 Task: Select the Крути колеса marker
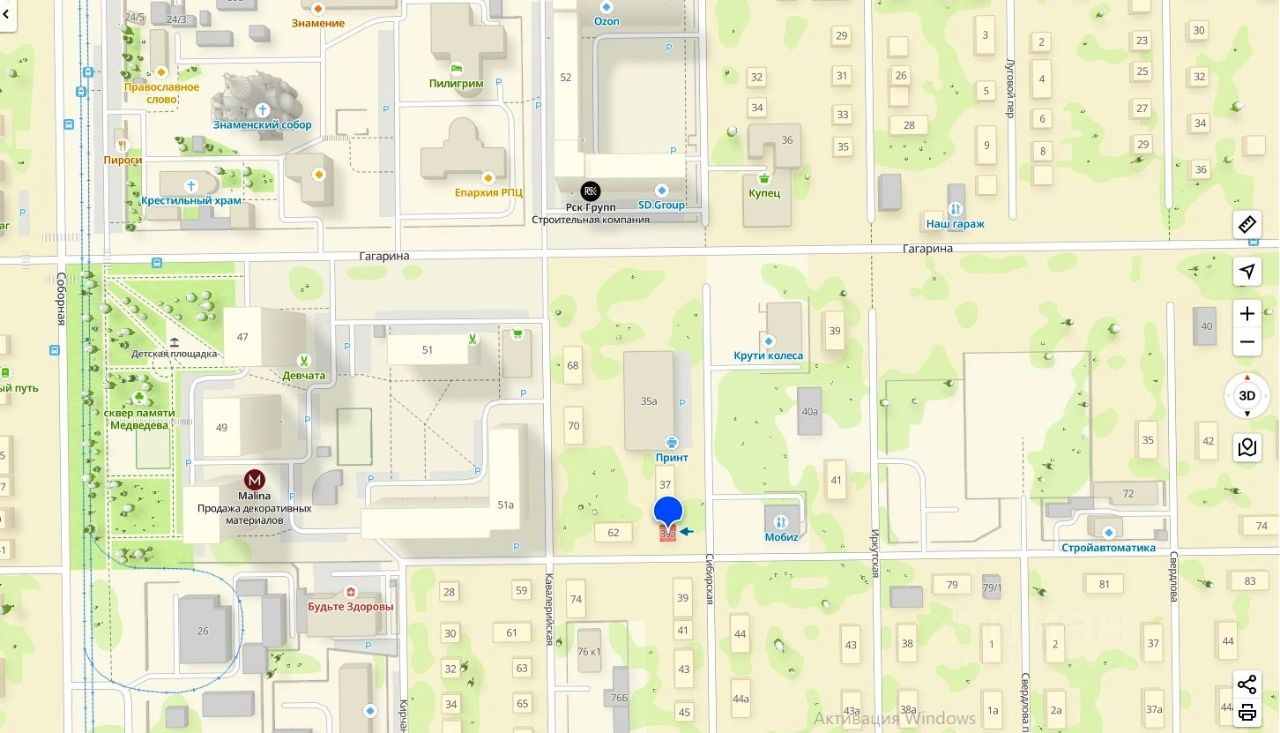[768, 341]
